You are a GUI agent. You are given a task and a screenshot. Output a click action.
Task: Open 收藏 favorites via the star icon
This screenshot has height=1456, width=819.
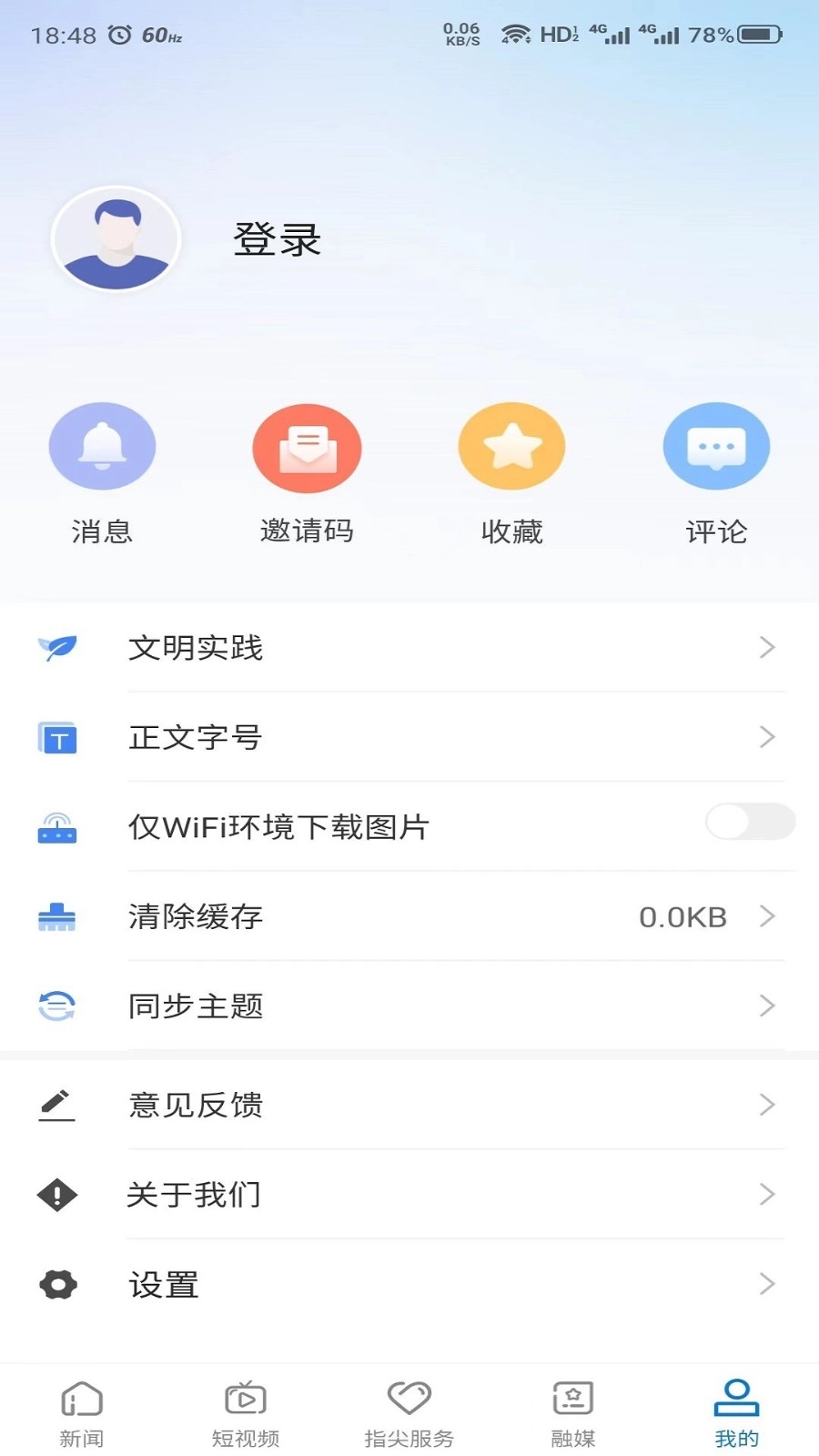click(x=511, y=446)
